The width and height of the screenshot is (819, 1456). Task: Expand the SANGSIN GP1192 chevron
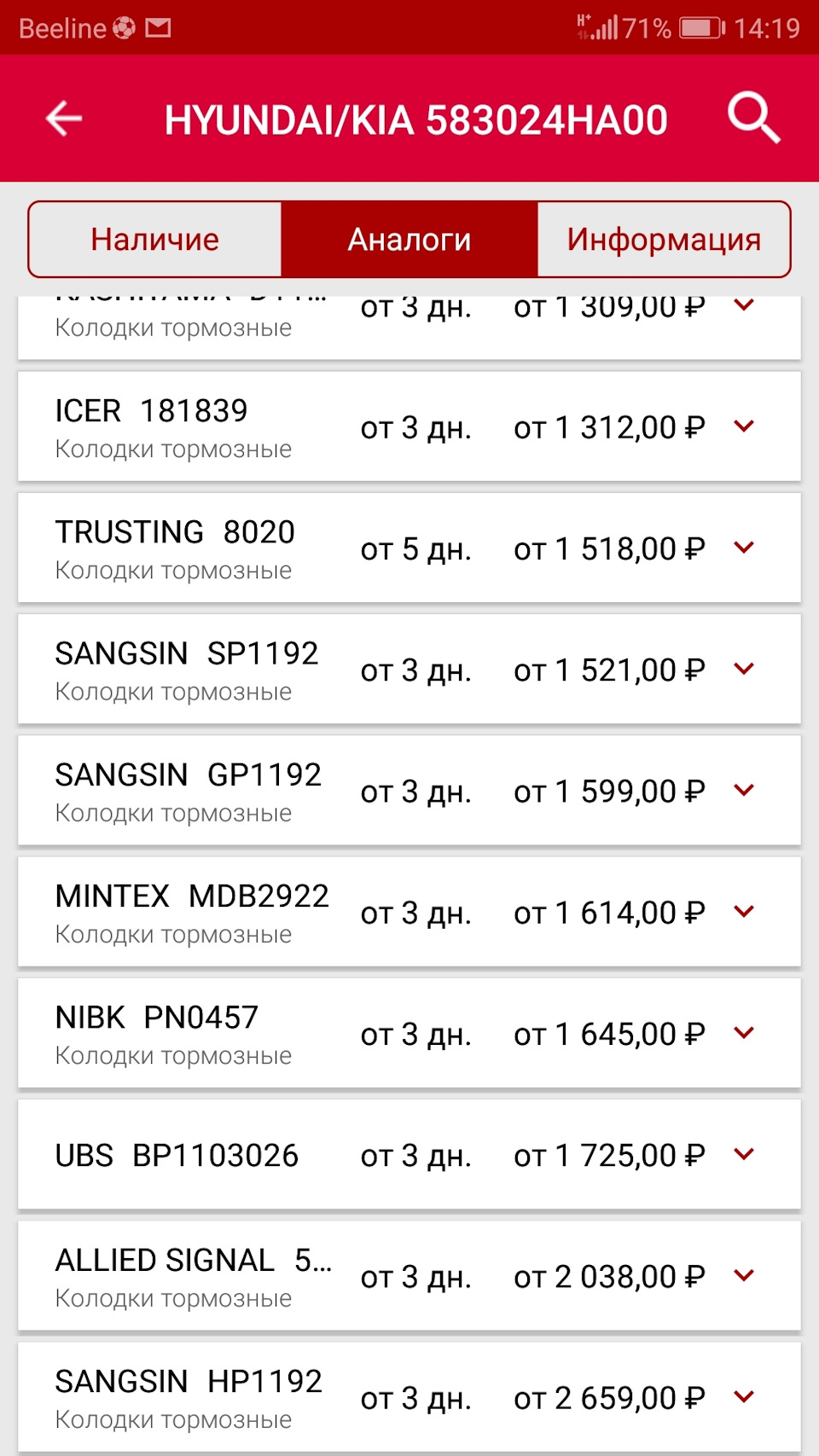pos(745,791)
